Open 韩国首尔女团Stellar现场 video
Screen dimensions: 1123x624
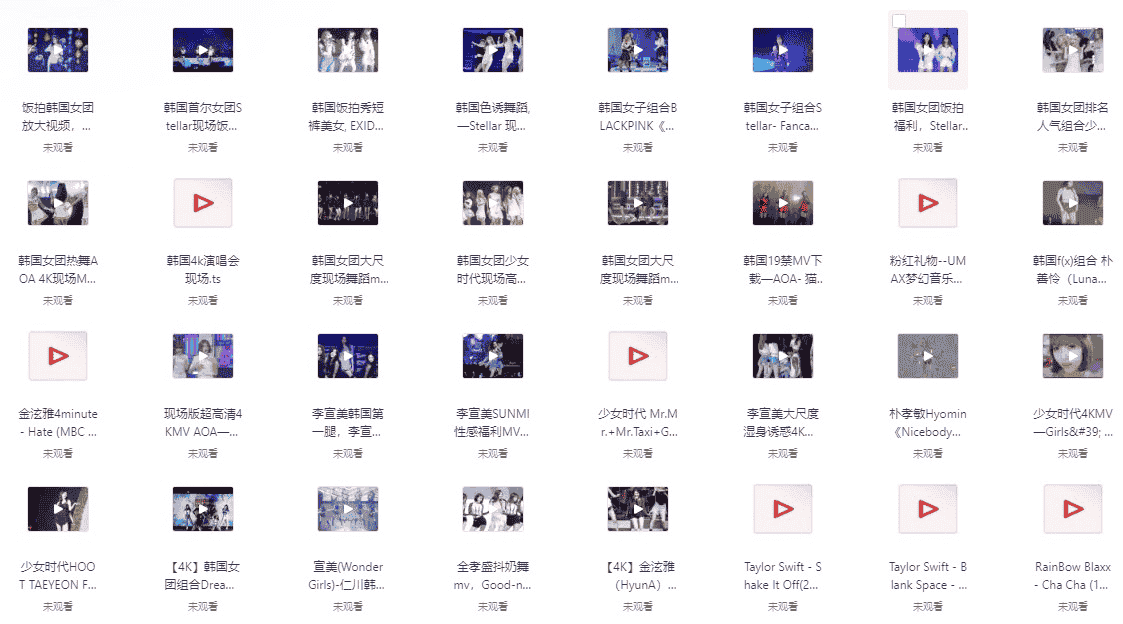[x=203, y=50]
